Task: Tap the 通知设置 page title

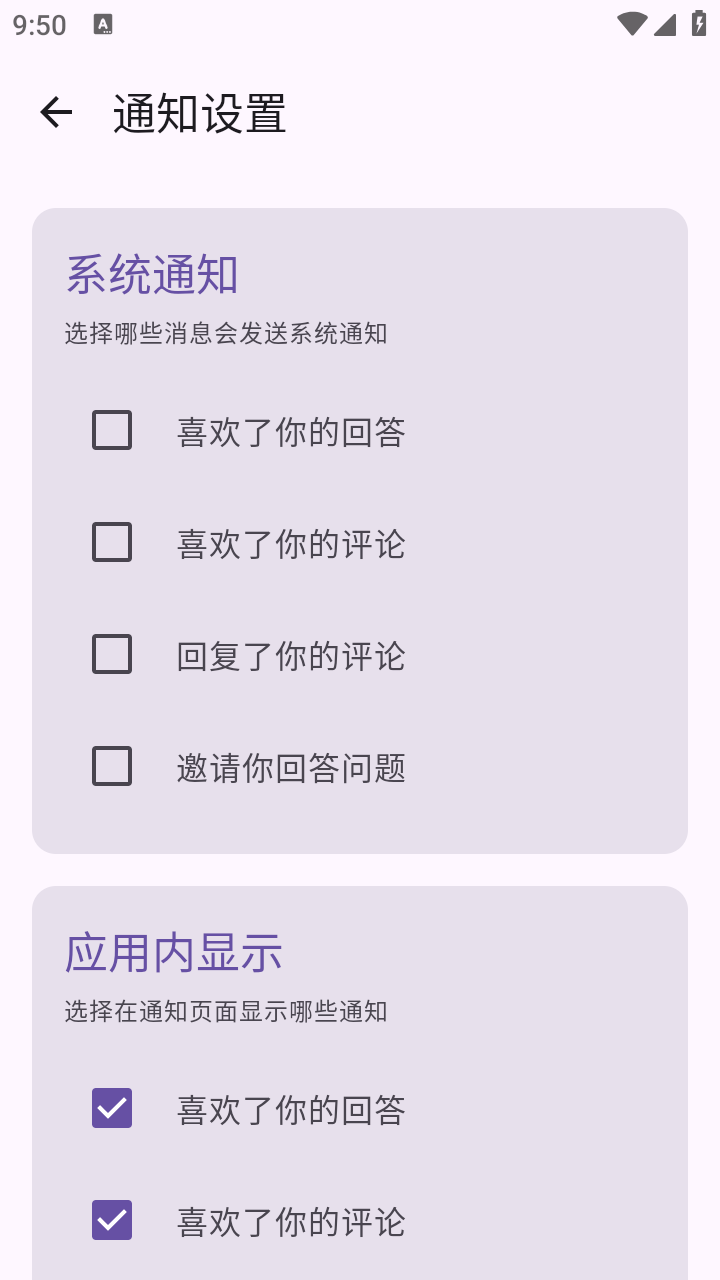Action: pos(199,113)
